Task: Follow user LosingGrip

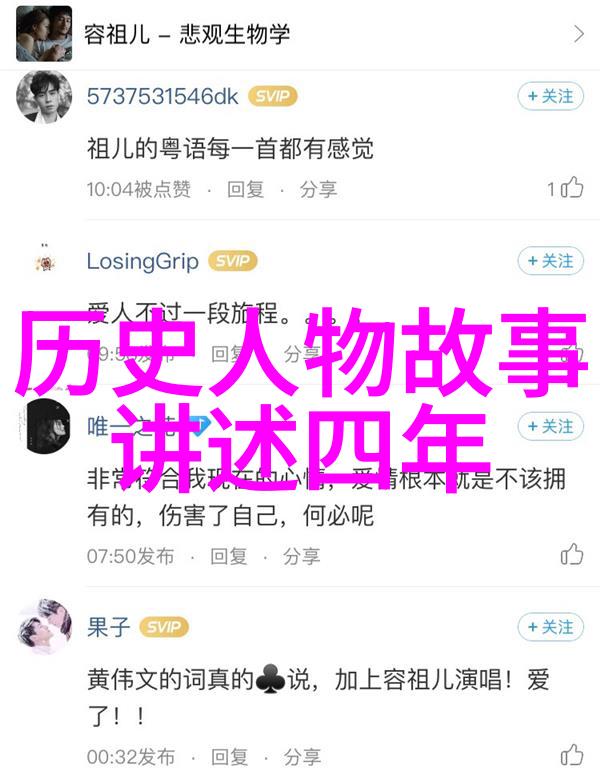Action: (x=549, y=261)
